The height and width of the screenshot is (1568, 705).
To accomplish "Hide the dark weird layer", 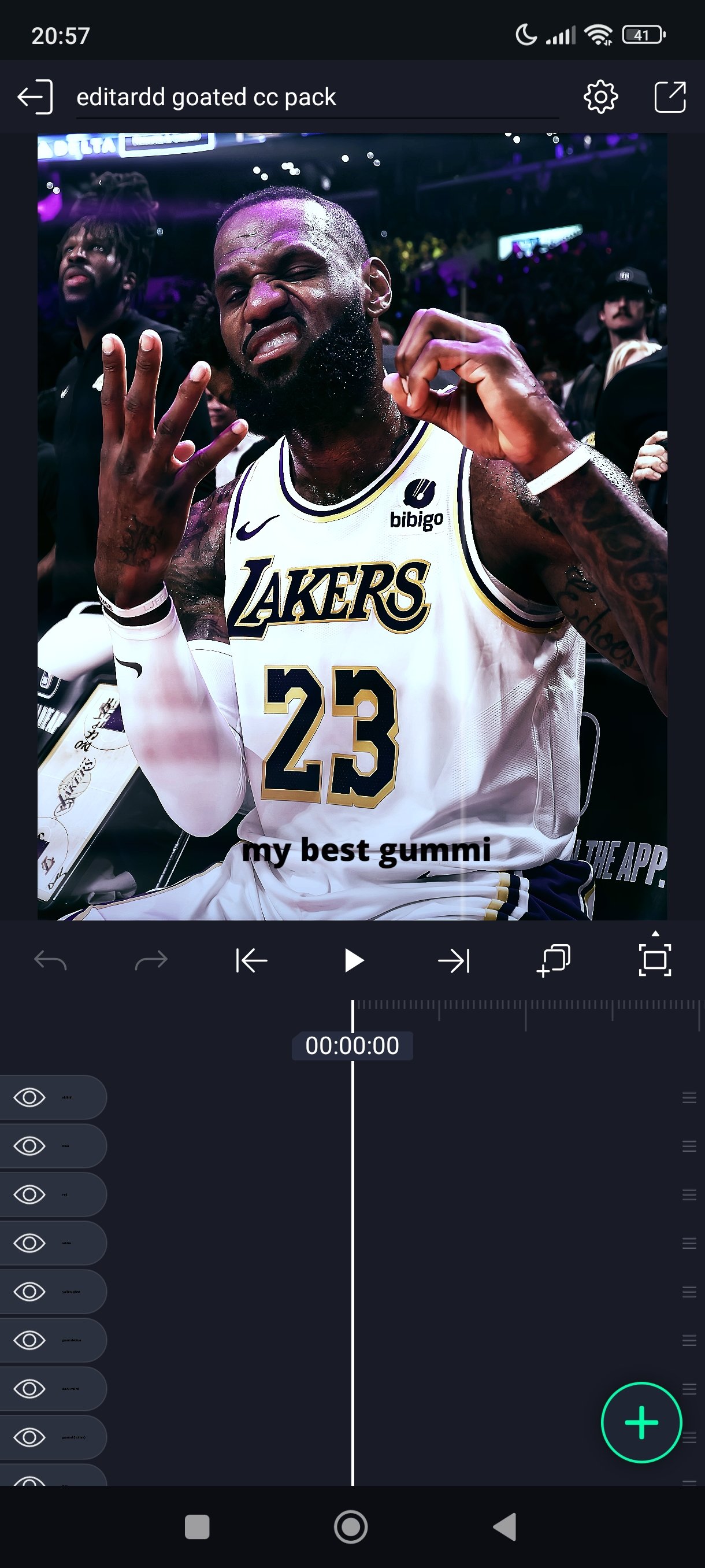I will [29, 1389].
